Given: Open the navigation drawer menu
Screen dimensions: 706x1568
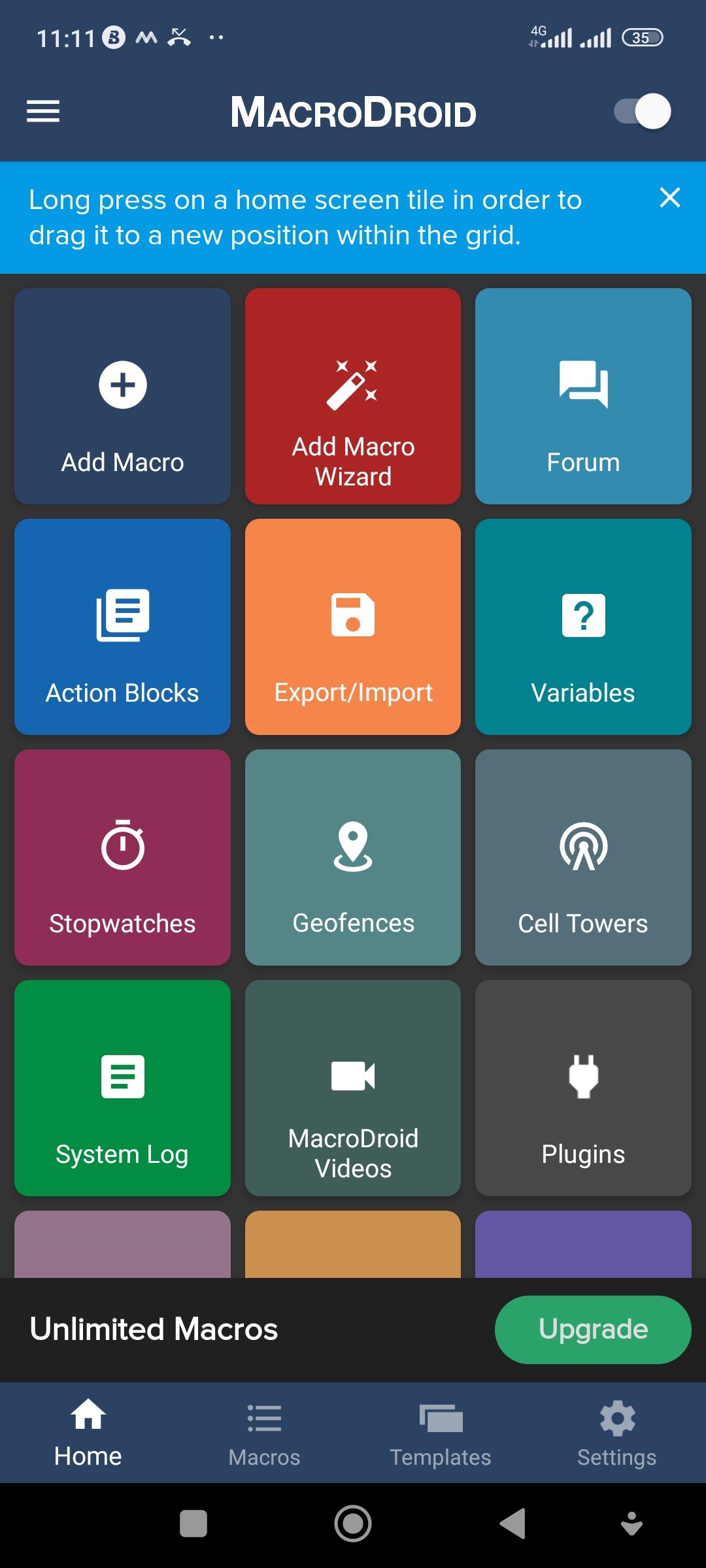Looking at the screenshot, I should pos(43,112).
